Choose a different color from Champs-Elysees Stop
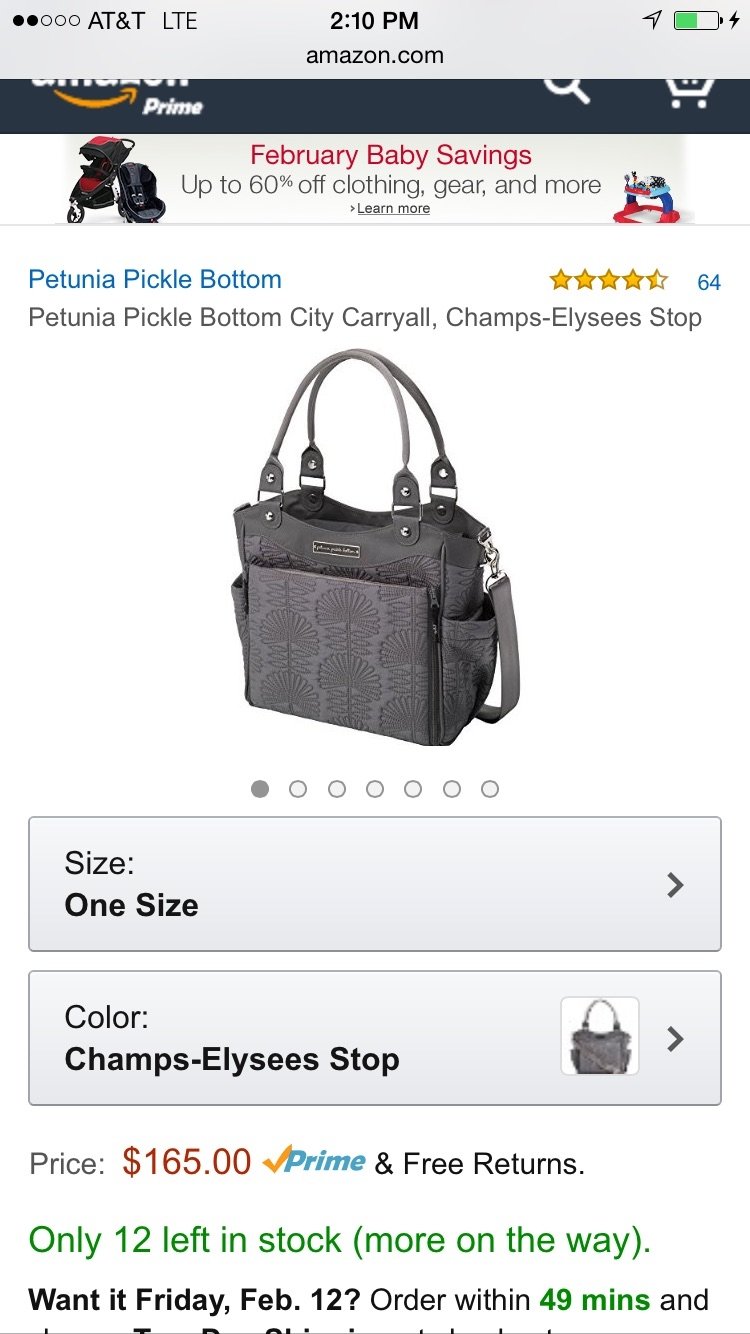 (x=375, y=1038)
